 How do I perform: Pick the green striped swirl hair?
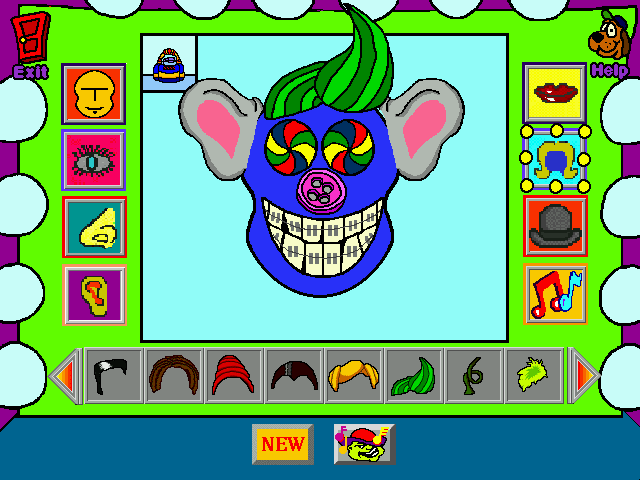tap(414, 376)
